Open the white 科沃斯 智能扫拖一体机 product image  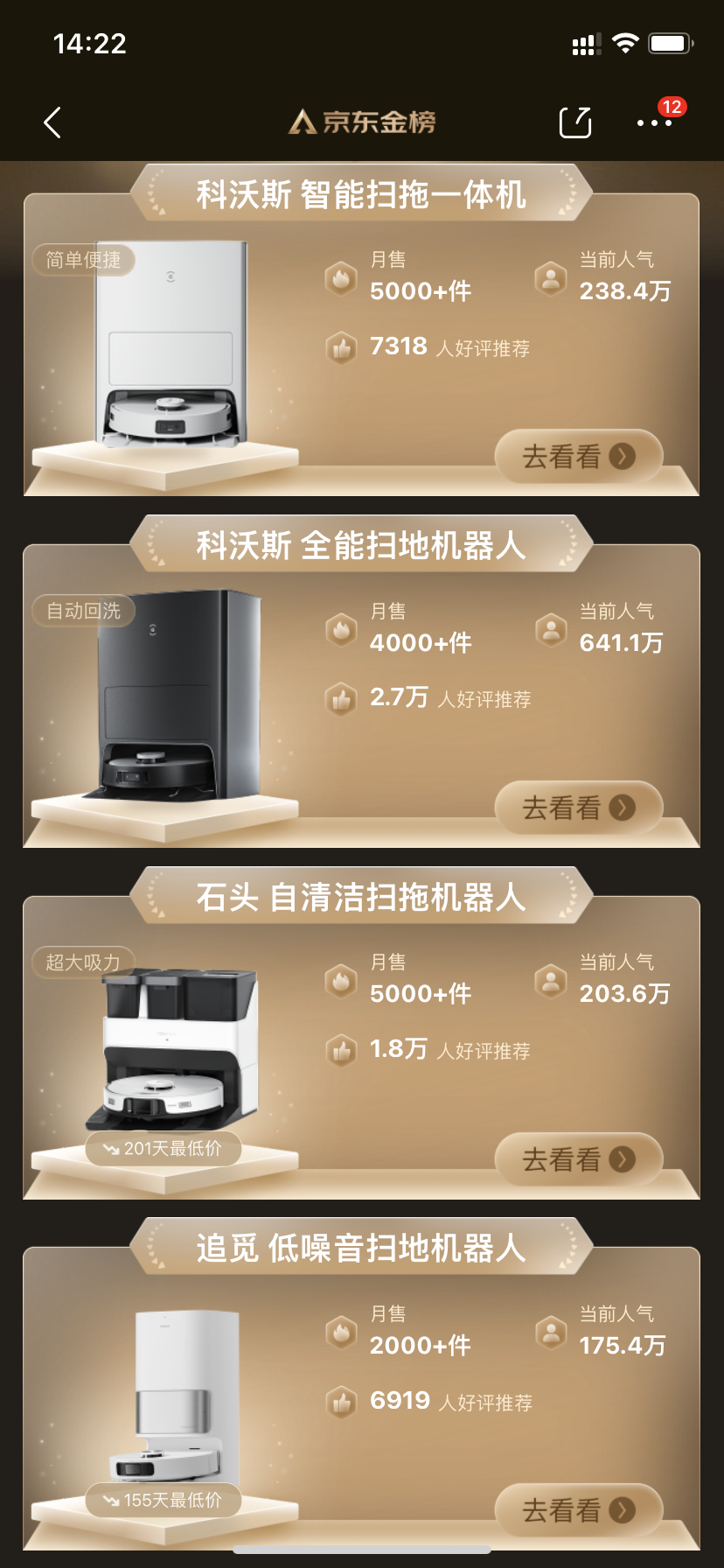(171, 346)
